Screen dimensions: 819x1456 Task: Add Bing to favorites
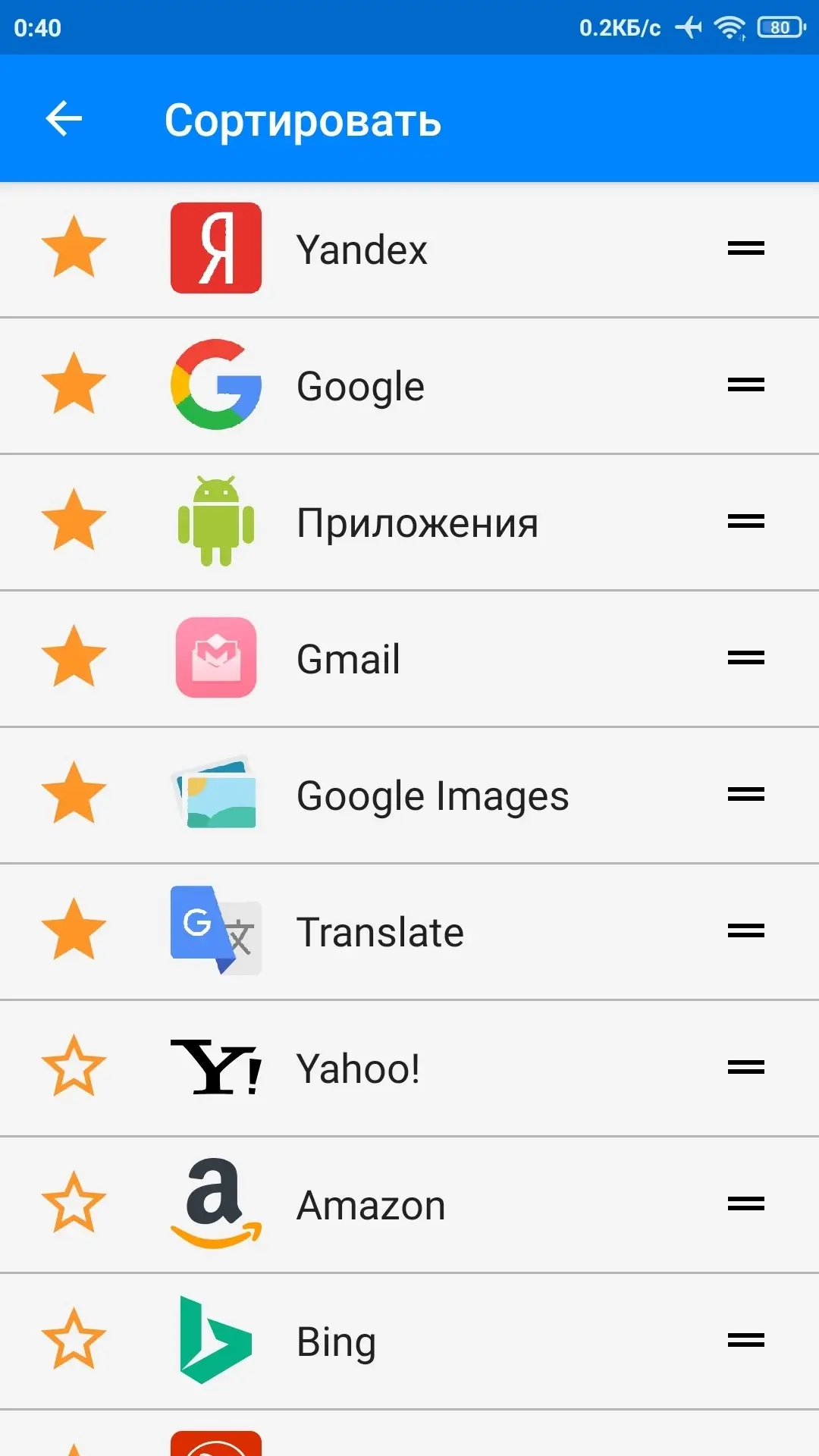tap(74, 1340)
